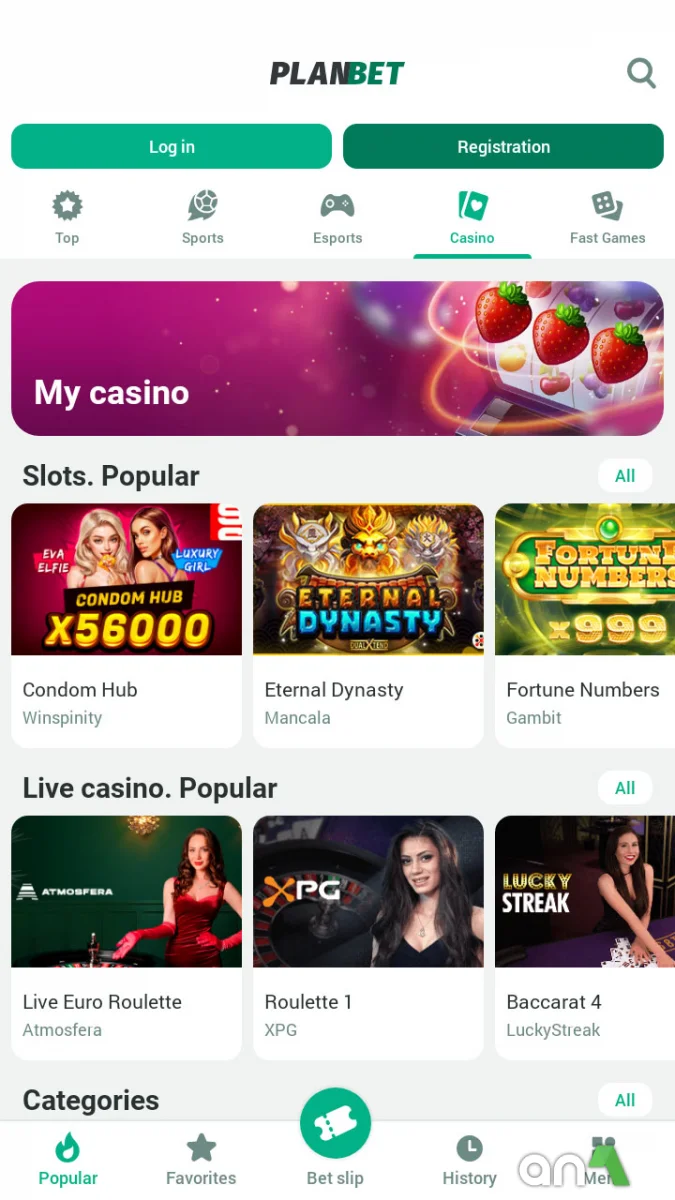Open the search magnifier icon
This screenshot has height=1200, width=675.
coord(640,73)
